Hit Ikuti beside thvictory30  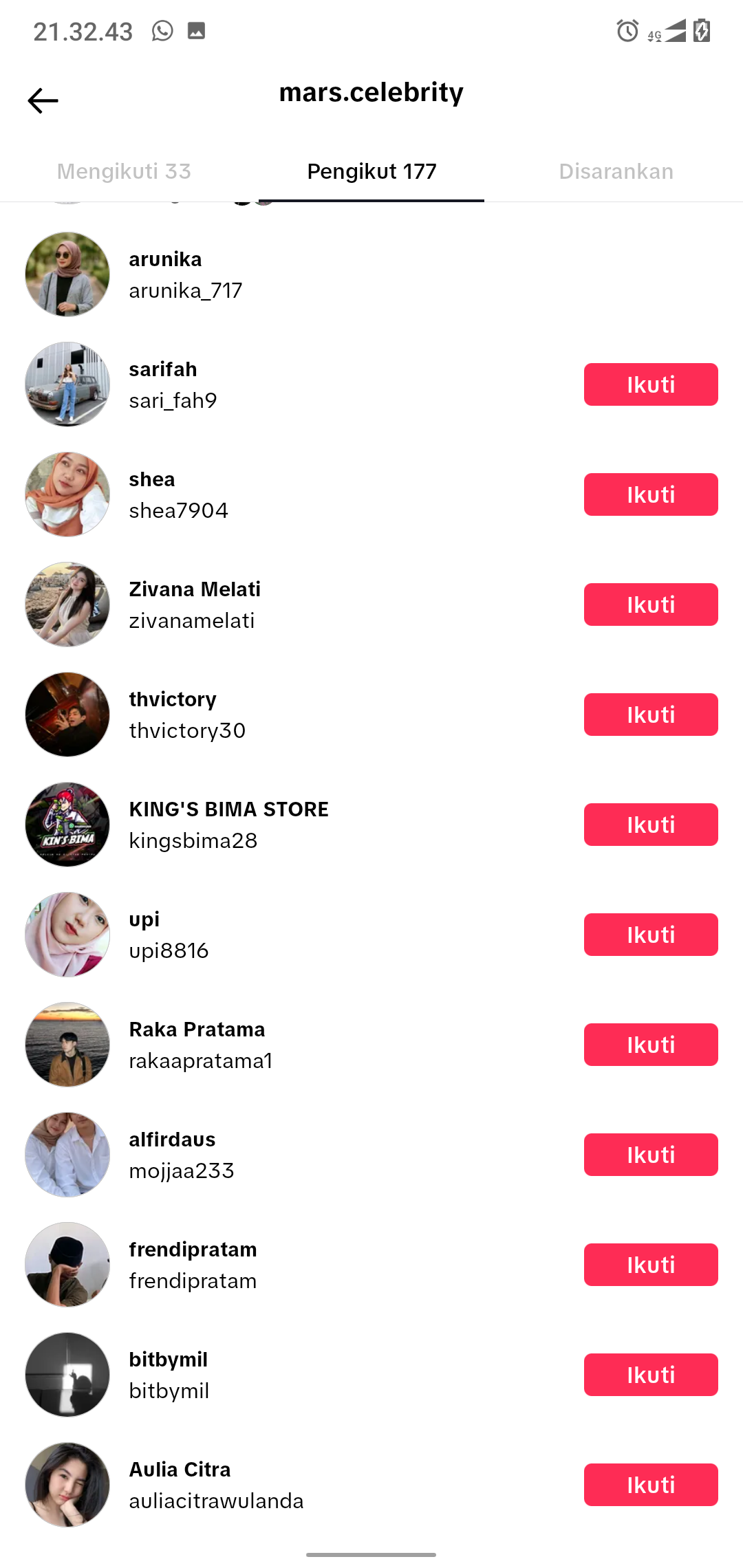click(650, 715)
